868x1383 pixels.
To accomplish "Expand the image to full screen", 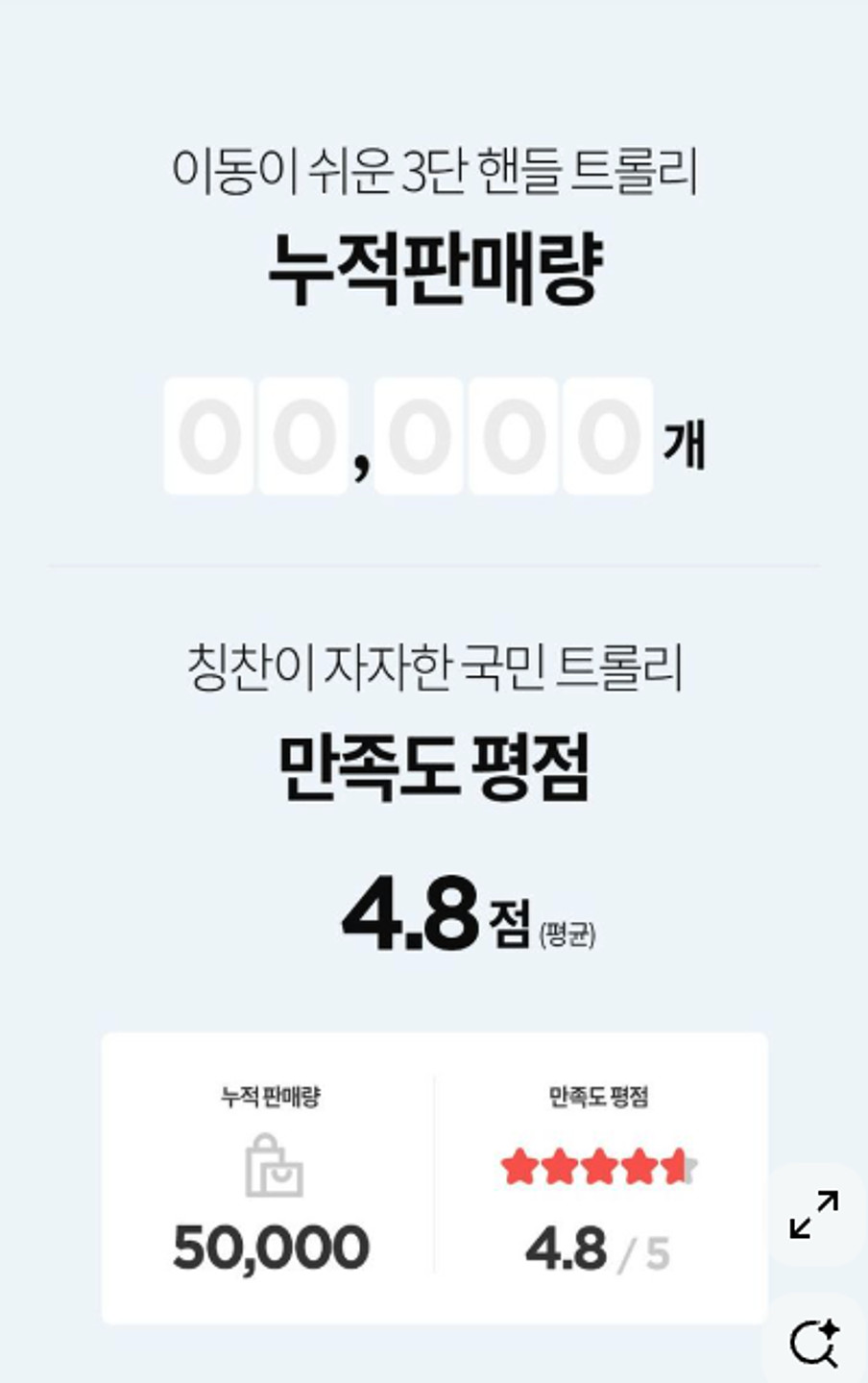I will pos(813,1215).
